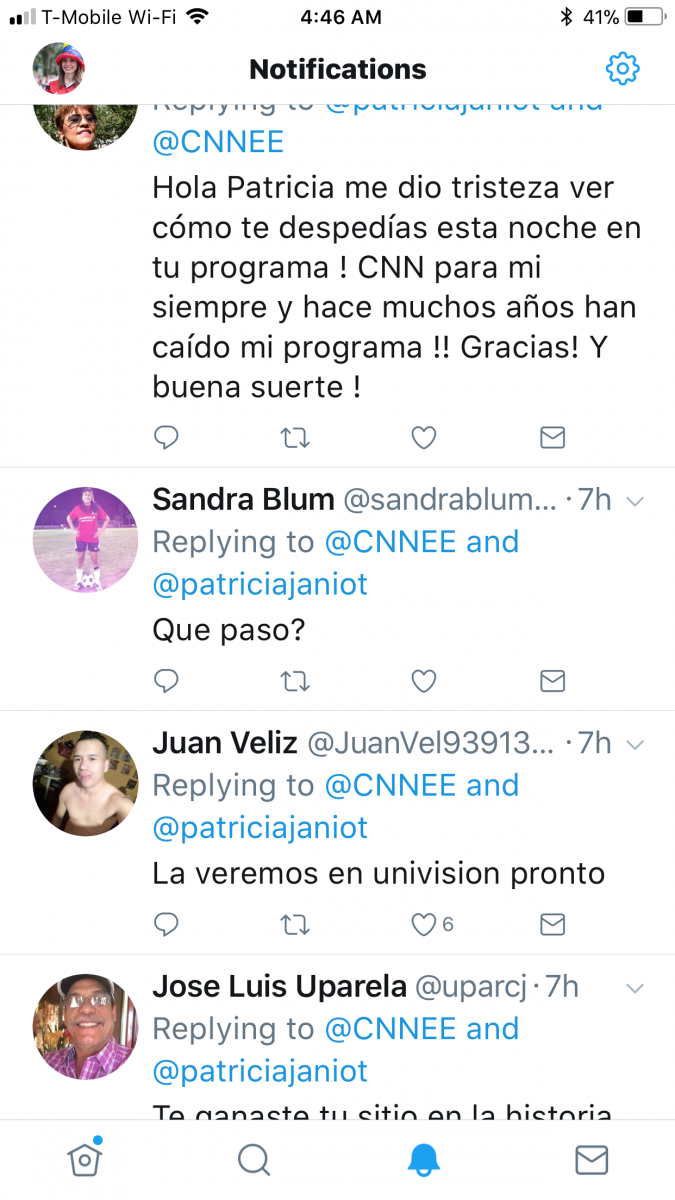Reply to Sandra Blum's tweet

coord(166,681)
